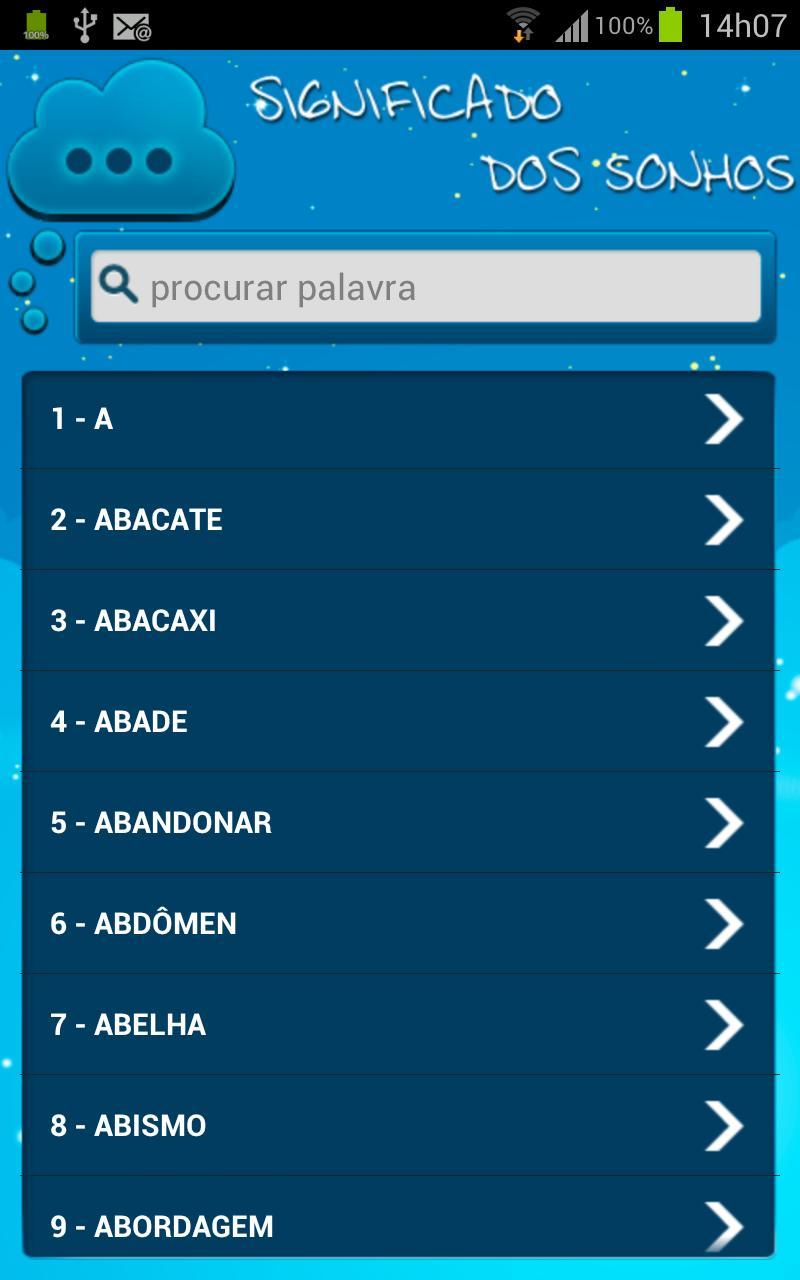This screenshot has width=800, height=1280.
Task: Open the ABANDONAR dream meaning
Action: (x=400, y=822)
